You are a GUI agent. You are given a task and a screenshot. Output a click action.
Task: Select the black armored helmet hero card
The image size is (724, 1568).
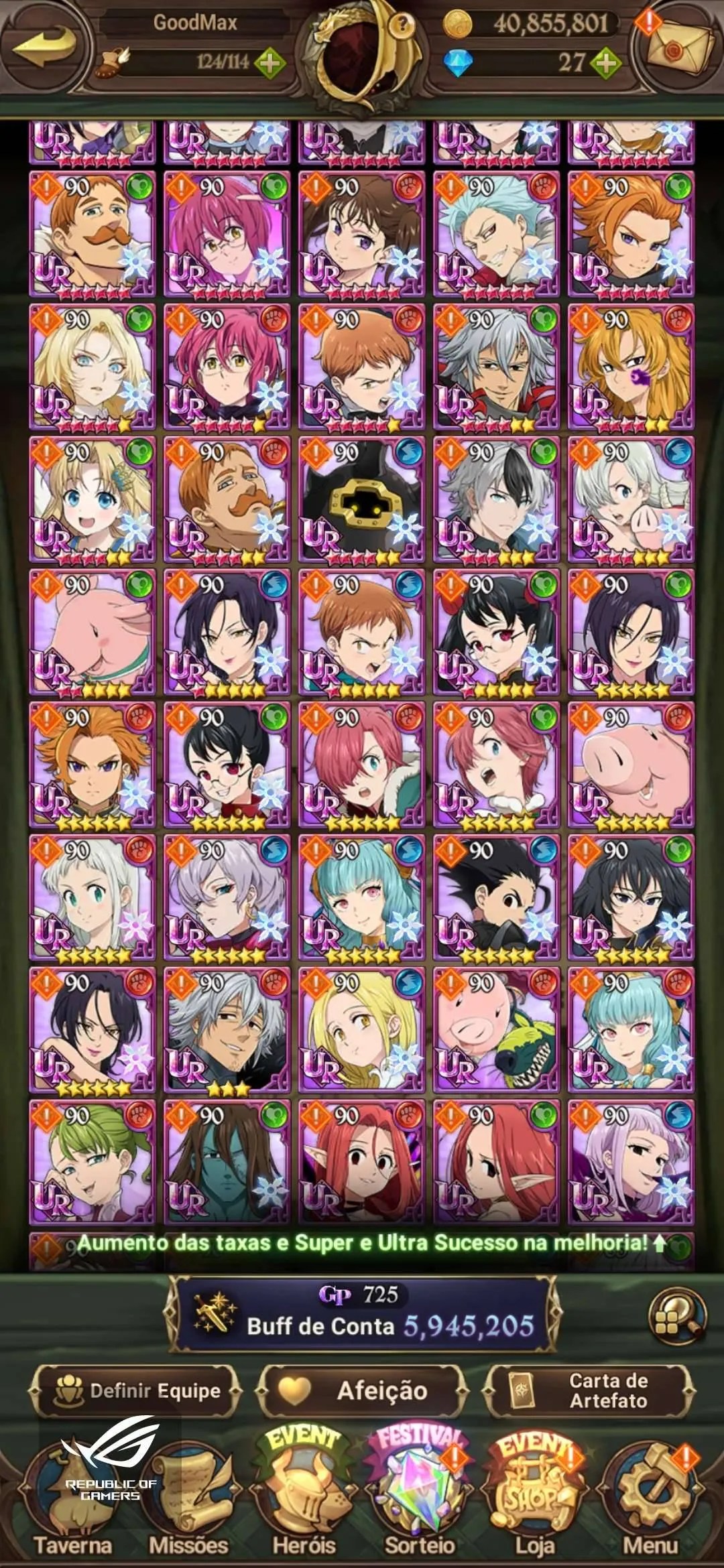[362, 499]
